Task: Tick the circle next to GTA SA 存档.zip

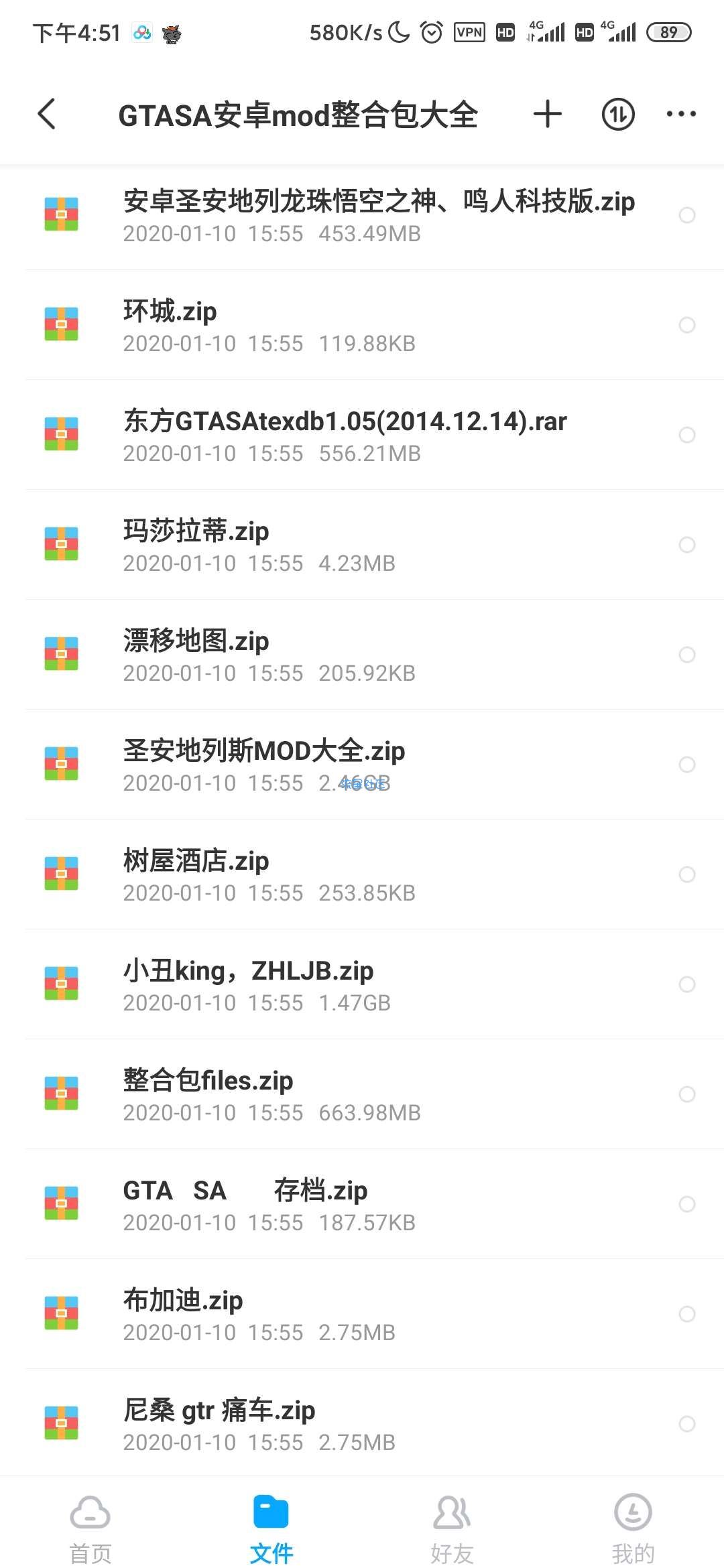Action: (x=687, y=1204)
